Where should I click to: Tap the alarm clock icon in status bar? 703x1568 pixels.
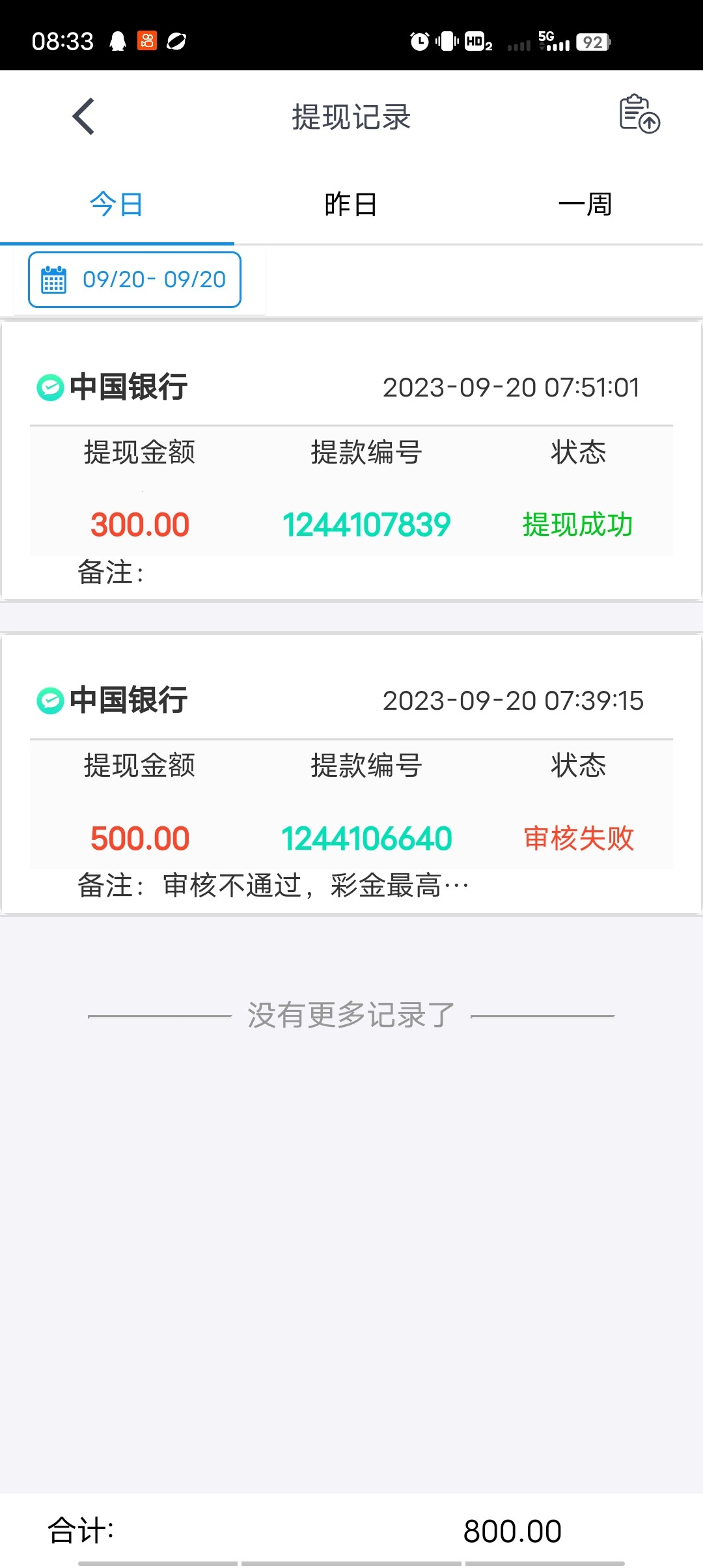tap(420, 41)
